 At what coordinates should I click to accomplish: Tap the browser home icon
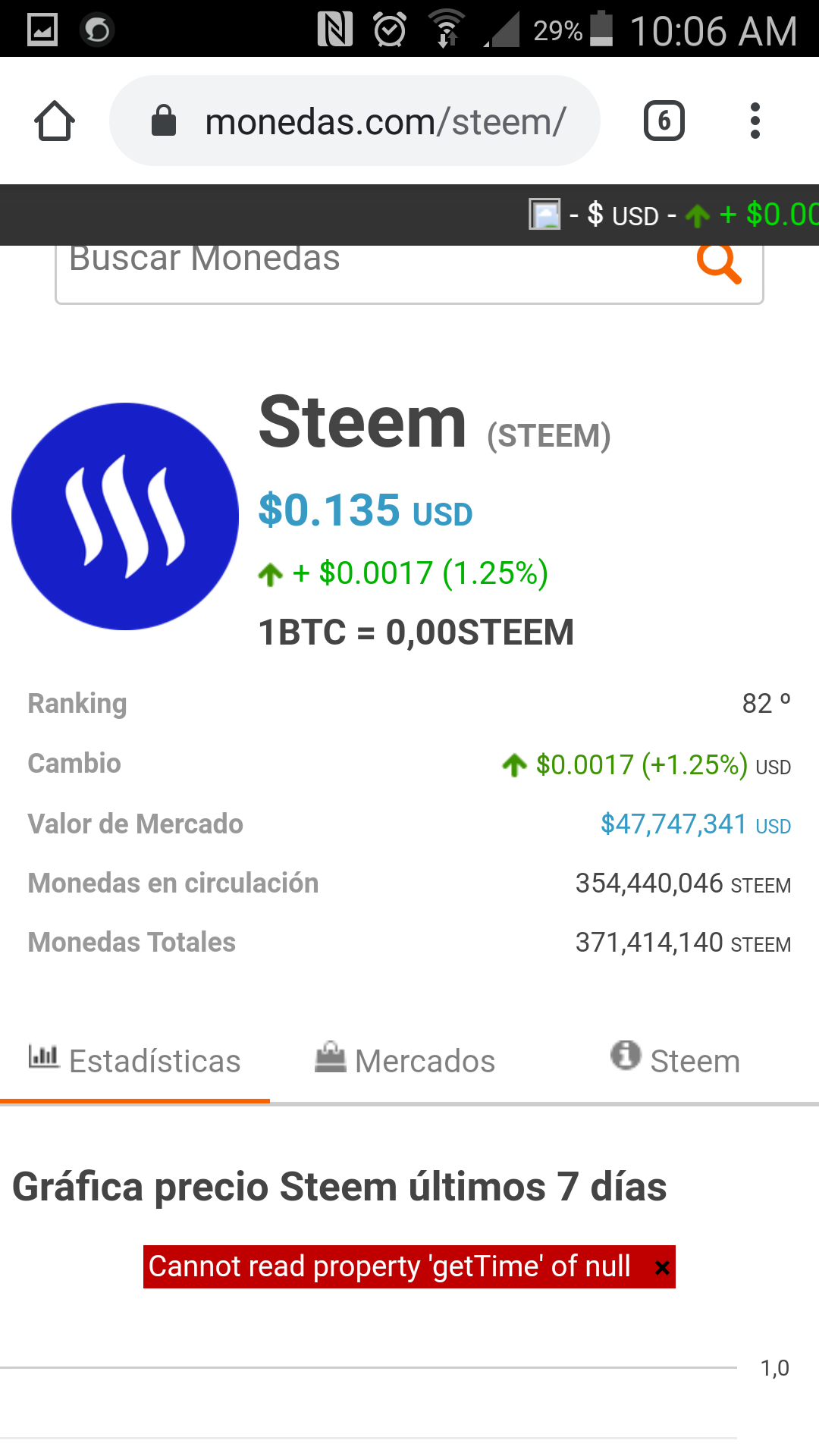[x=55, y=121]
